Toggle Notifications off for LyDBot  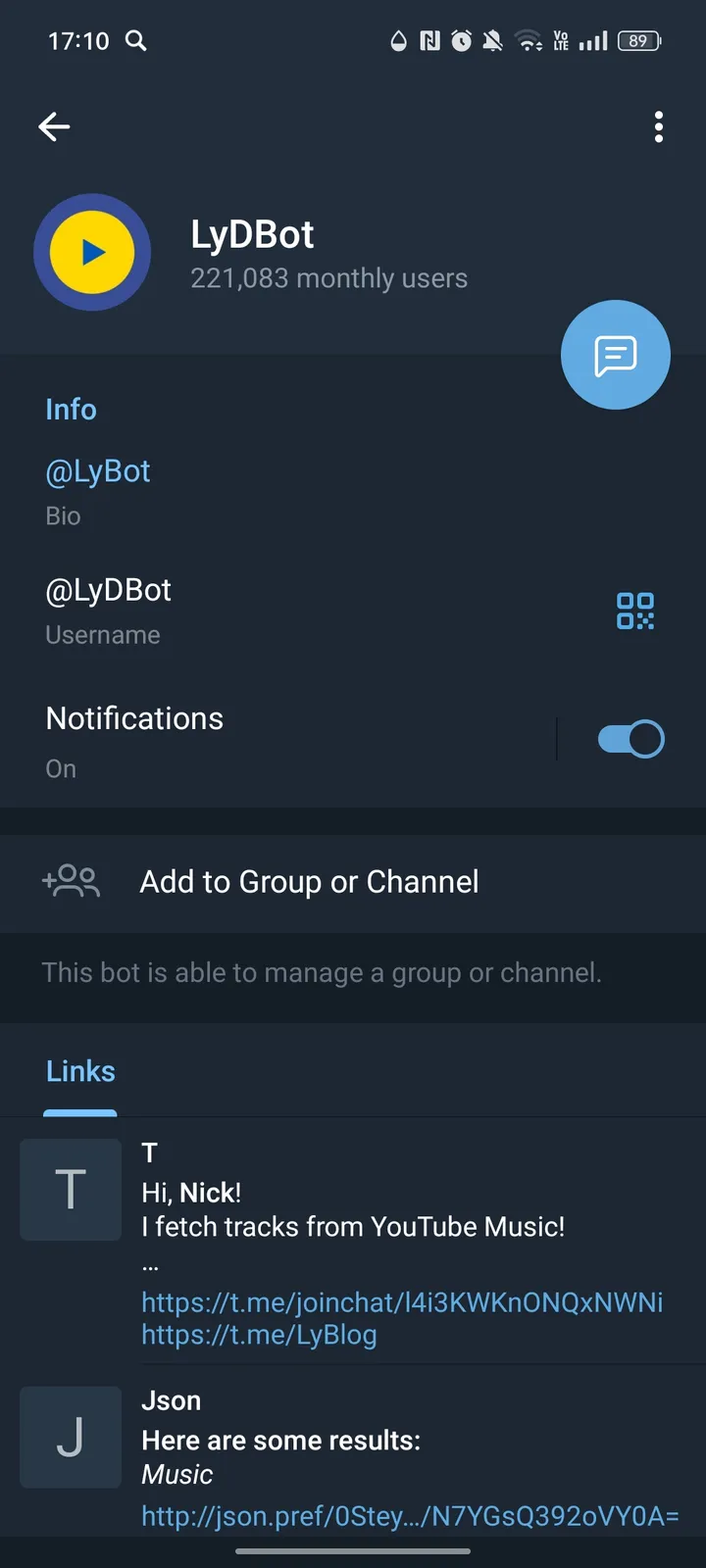630,738
